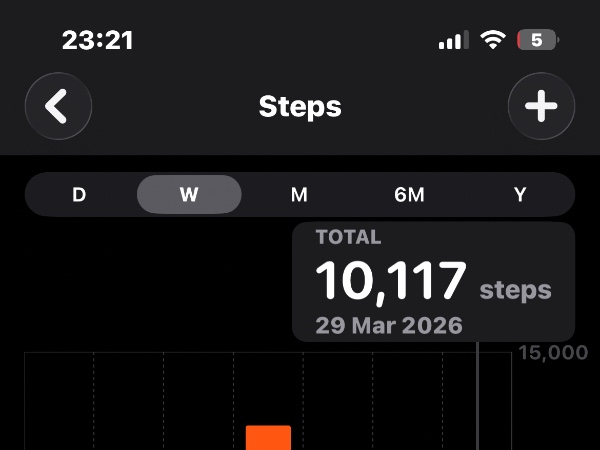The height and width of the screenshot is (450, 600).
Task: Add step data with plus button
Action: (x=541, y=106)
